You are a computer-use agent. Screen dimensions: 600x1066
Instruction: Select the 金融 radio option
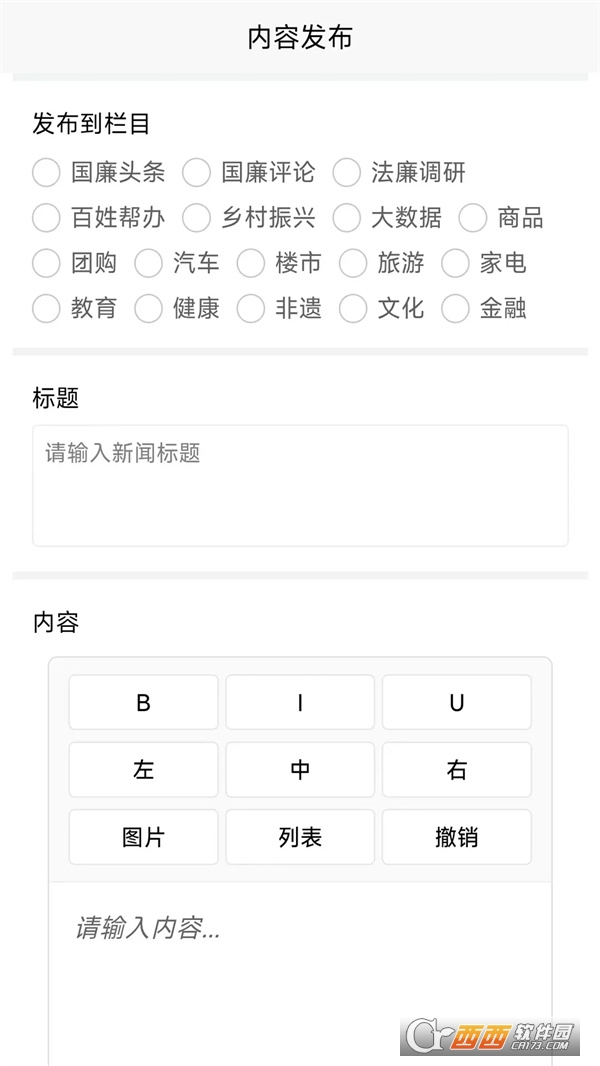pos(455,309)
